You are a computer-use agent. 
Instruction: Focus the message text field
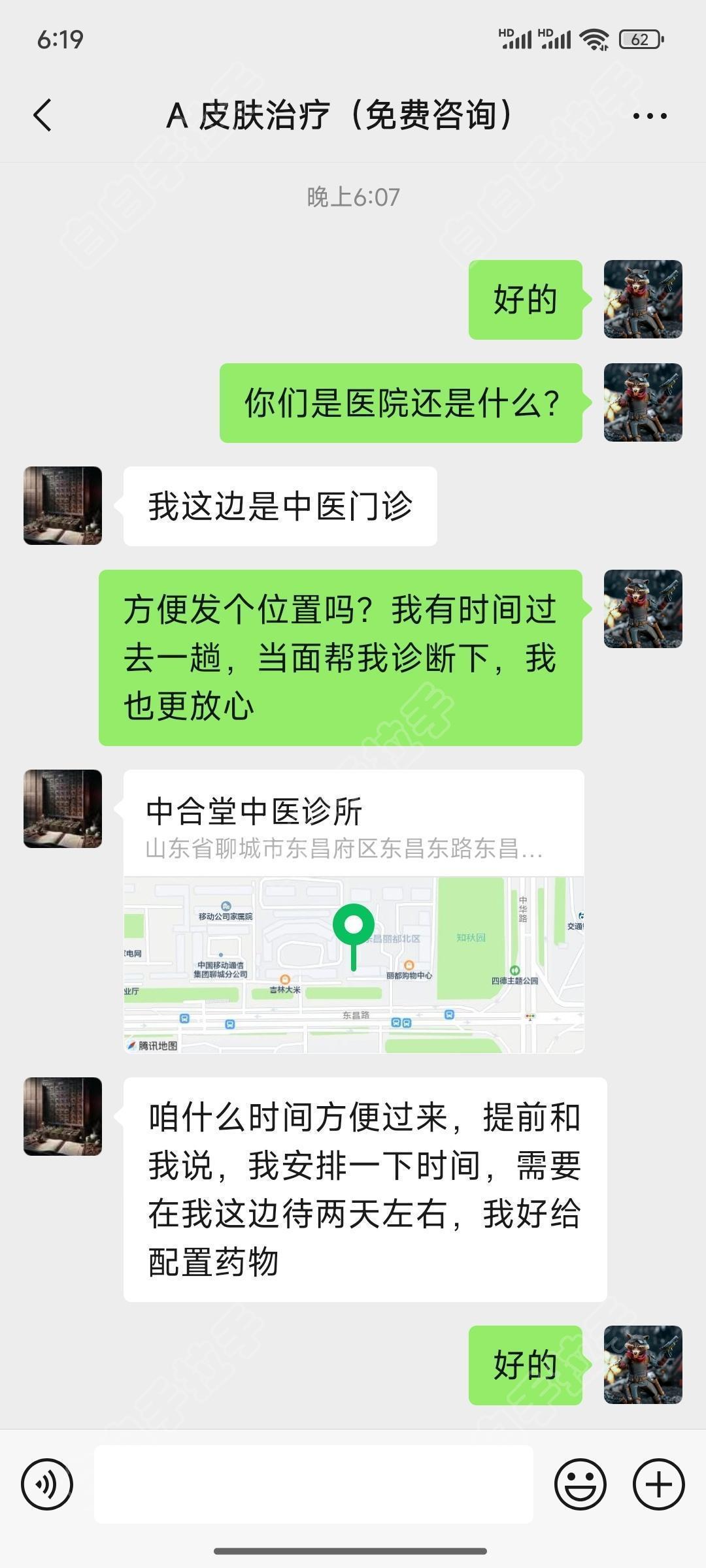[314, 1484]
